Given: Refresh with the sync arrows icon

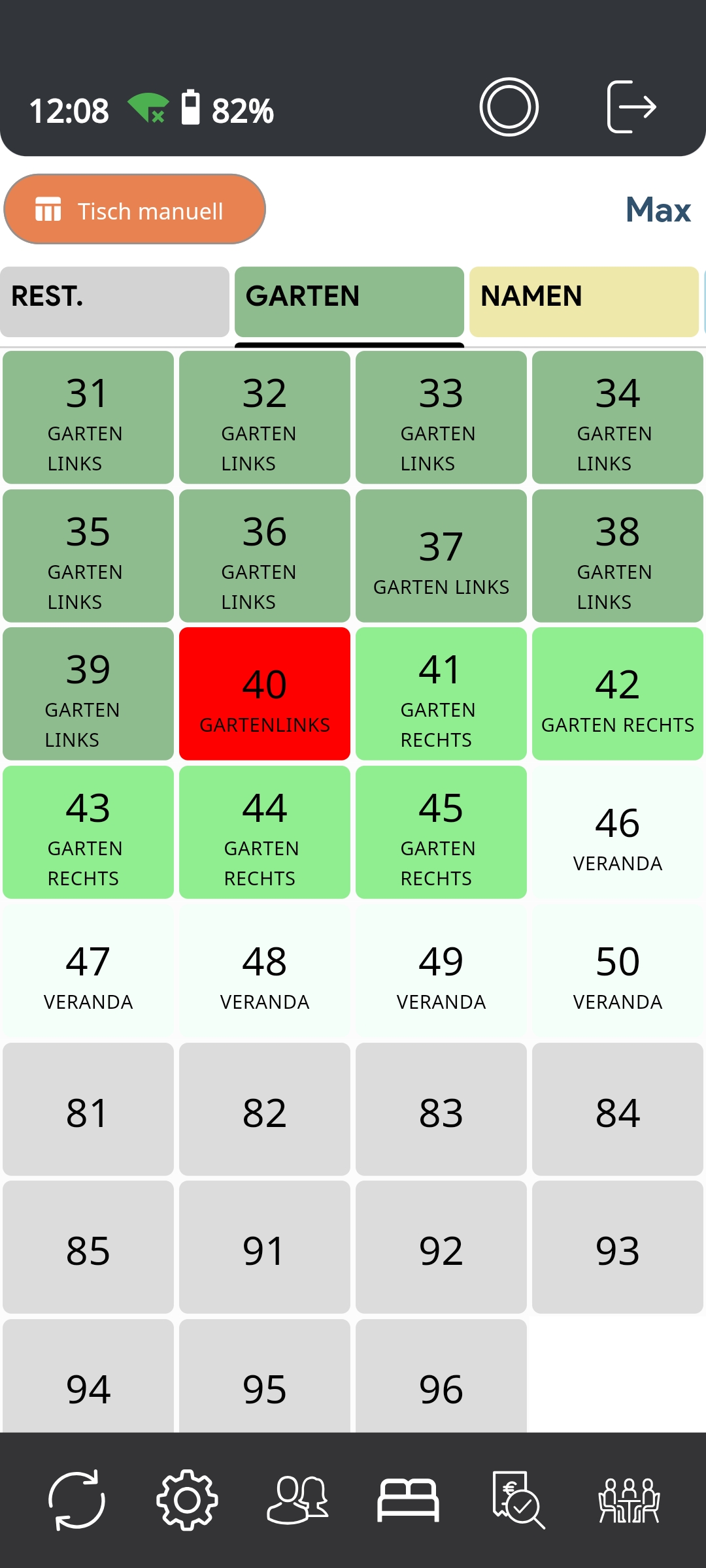Looking at the screenshot, I should [x=77, y=1499].
